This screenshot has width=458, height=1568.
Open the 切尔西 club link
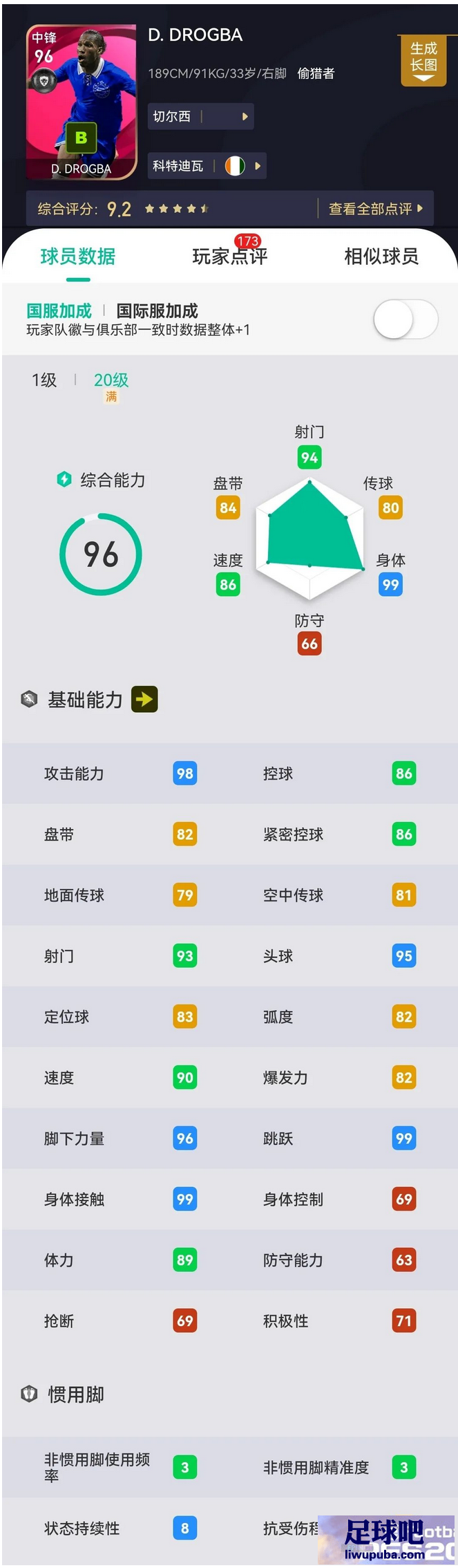pyautogui.click(x=200, y=116)
